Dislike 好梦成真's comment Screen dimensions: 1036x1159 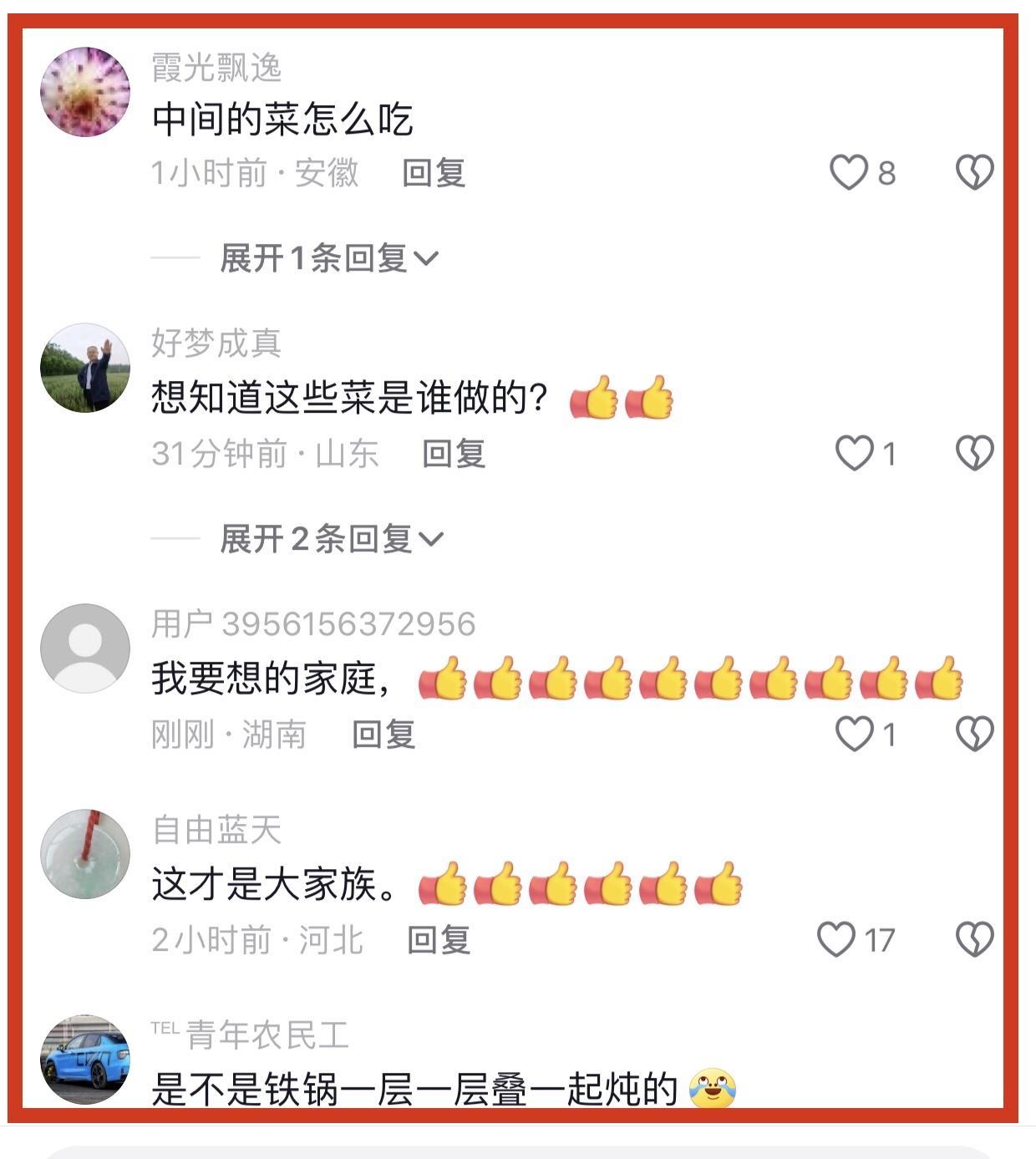(974, 454)
